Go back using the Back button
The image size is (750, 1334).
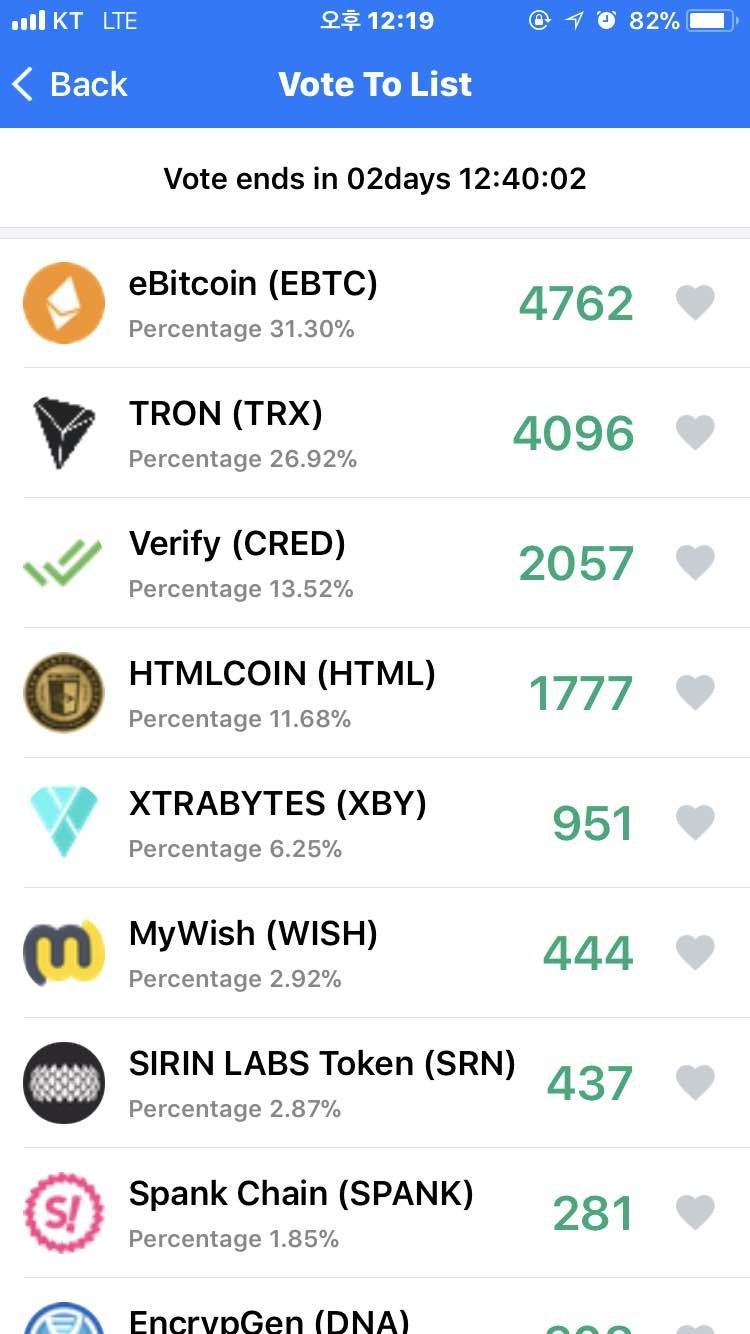pyautogui.click(x=70, y=85)
